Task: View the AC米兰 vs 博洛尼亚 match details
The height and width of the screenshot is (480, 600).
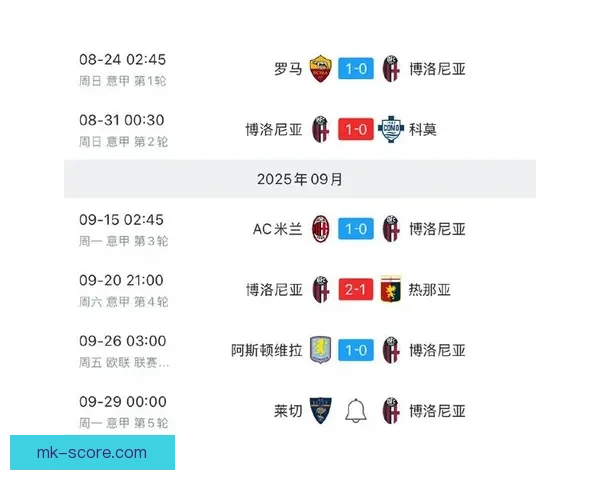Action: click(x=355, y=229)
